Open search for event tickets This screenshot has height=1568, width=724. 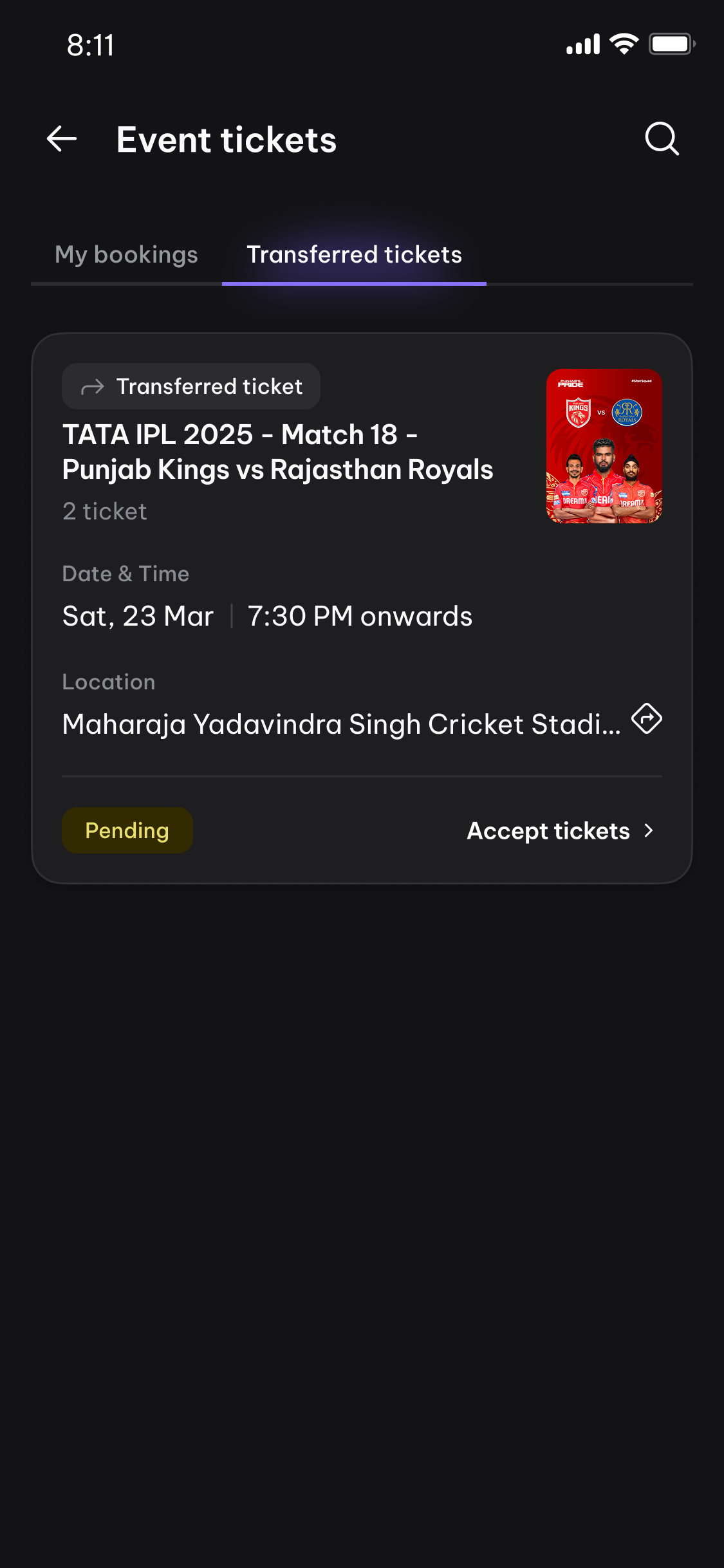coord(662,139)
